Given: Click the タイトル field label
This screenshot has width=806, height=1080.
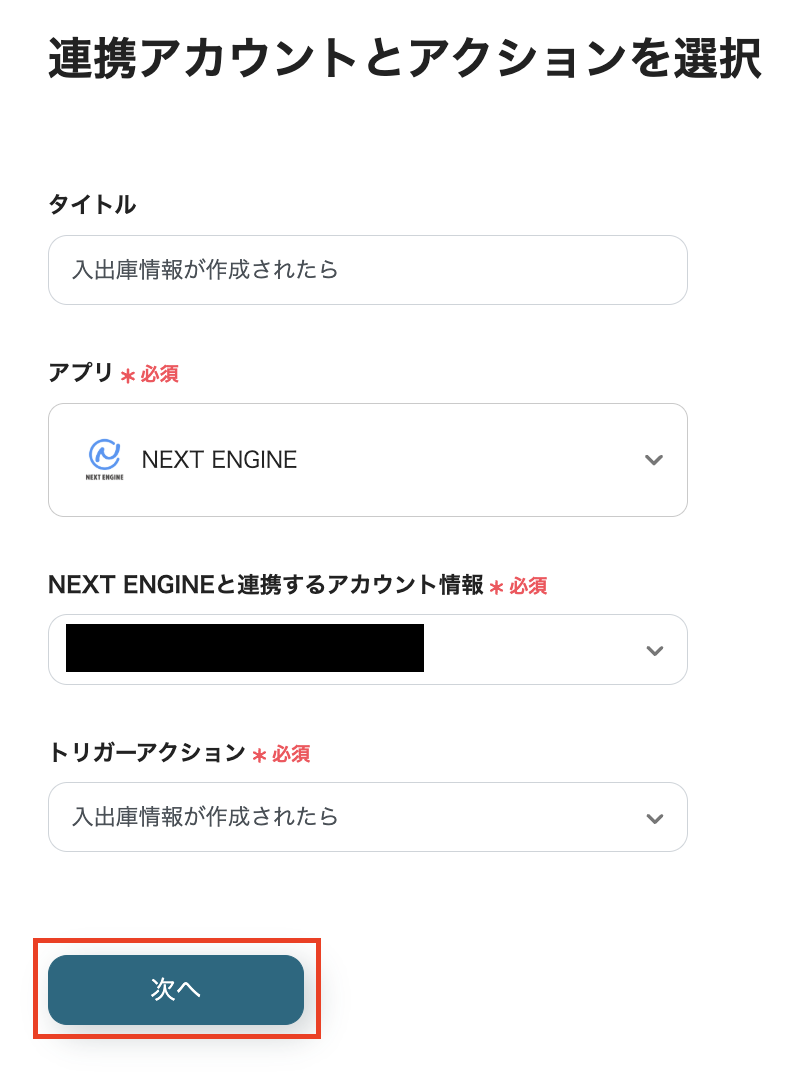Looking at the screenshot, I should pyautogui.click(x=93, y=204).
